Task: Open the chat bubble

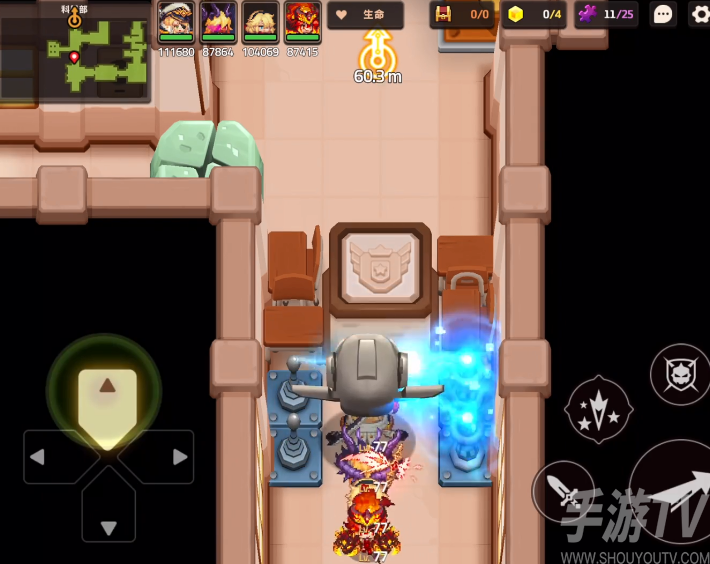Action: (x=663, y=14)
